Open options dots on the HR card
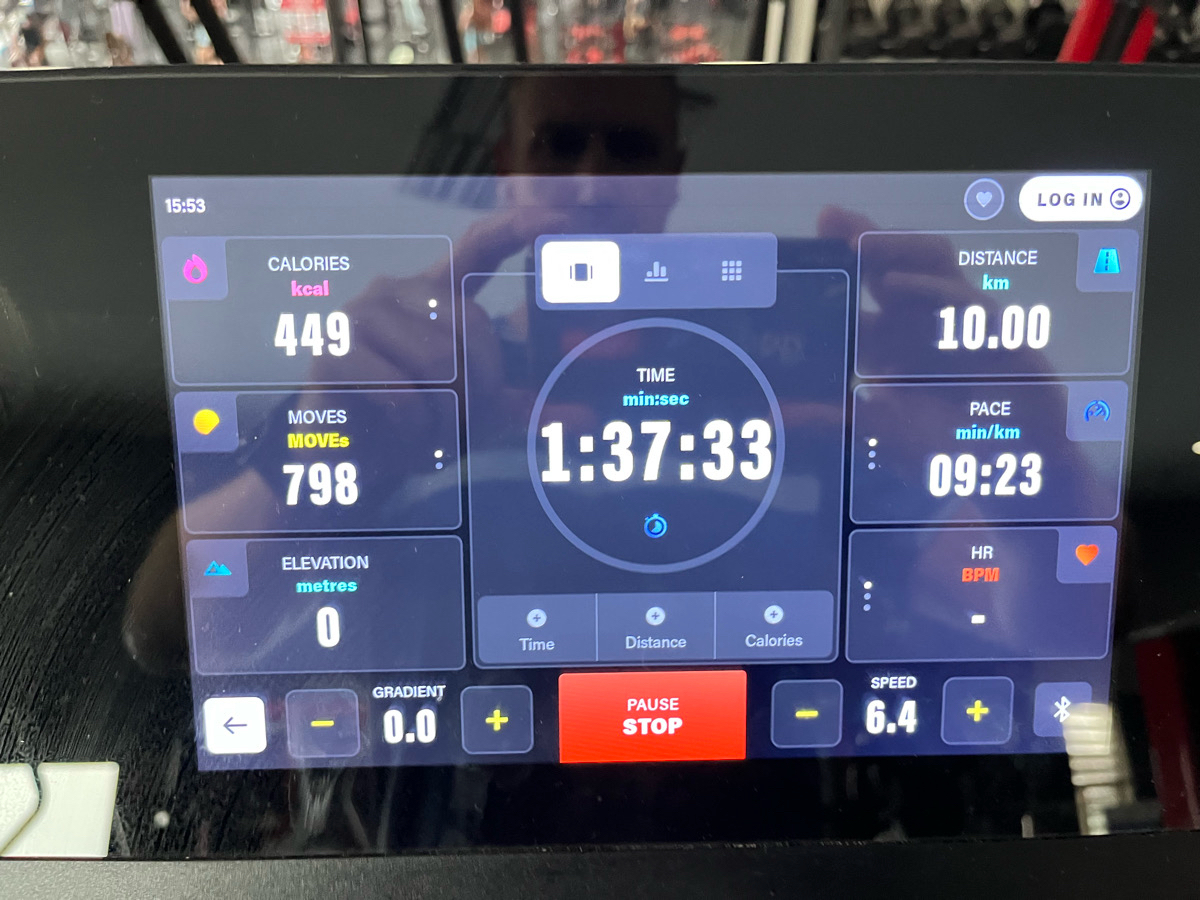 pos(867,596)
